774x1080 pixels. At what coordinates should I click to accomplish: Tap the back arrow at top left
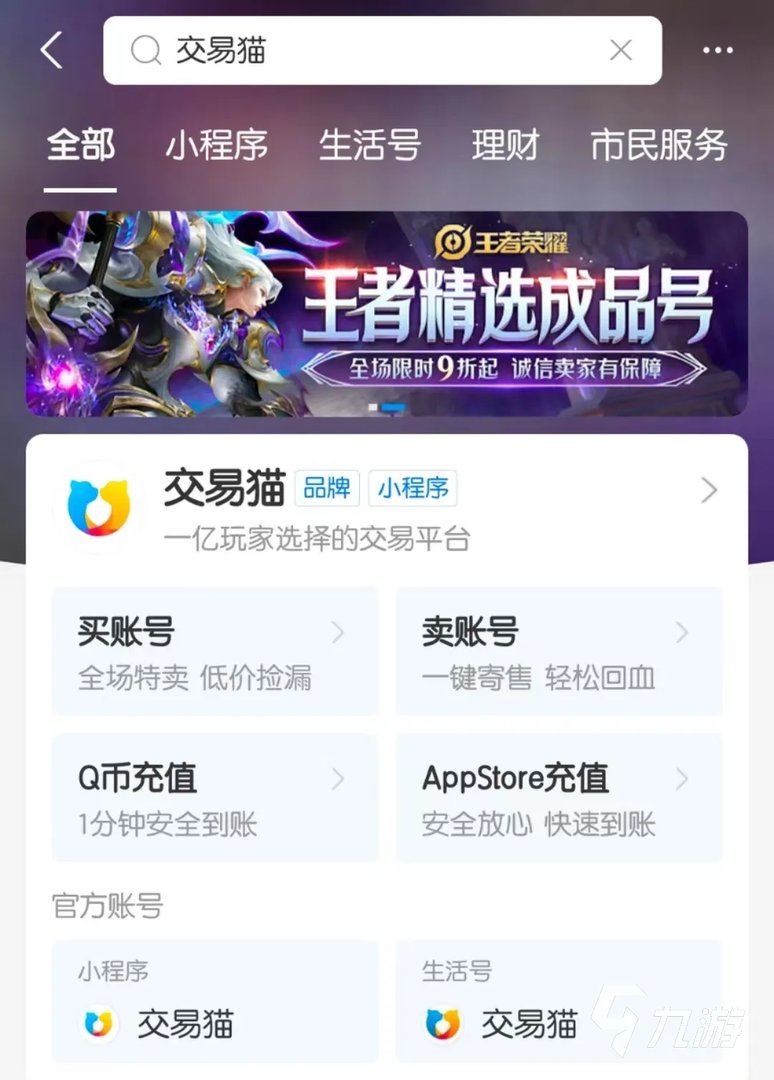51,49
